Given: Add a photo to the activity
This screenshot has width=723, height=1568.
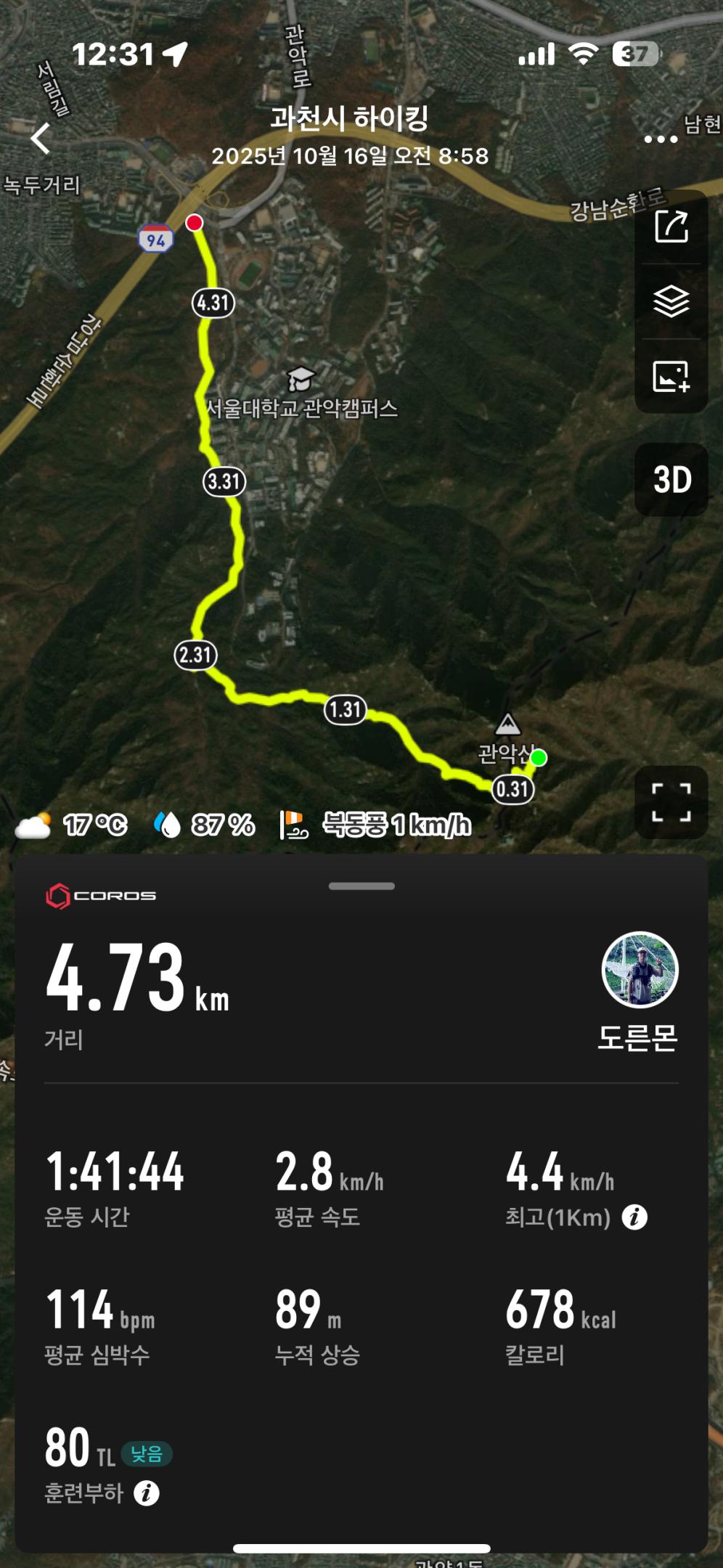Looking at the screenshot, I should click(x=671, y=377).
